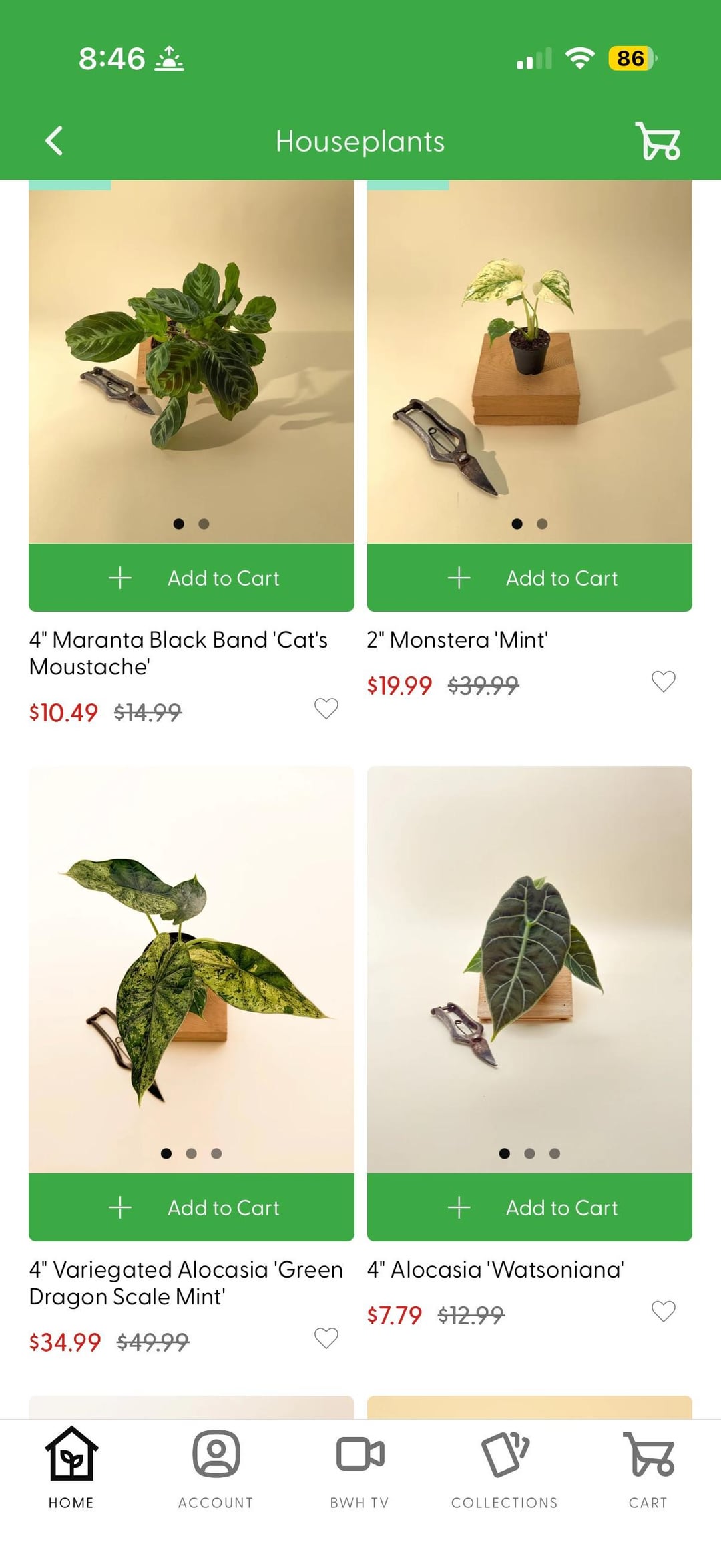This screenshot has width=721, height=1568.
Task: Add 2" Monstera 'Mint' to cart
Action: (529, 578)
